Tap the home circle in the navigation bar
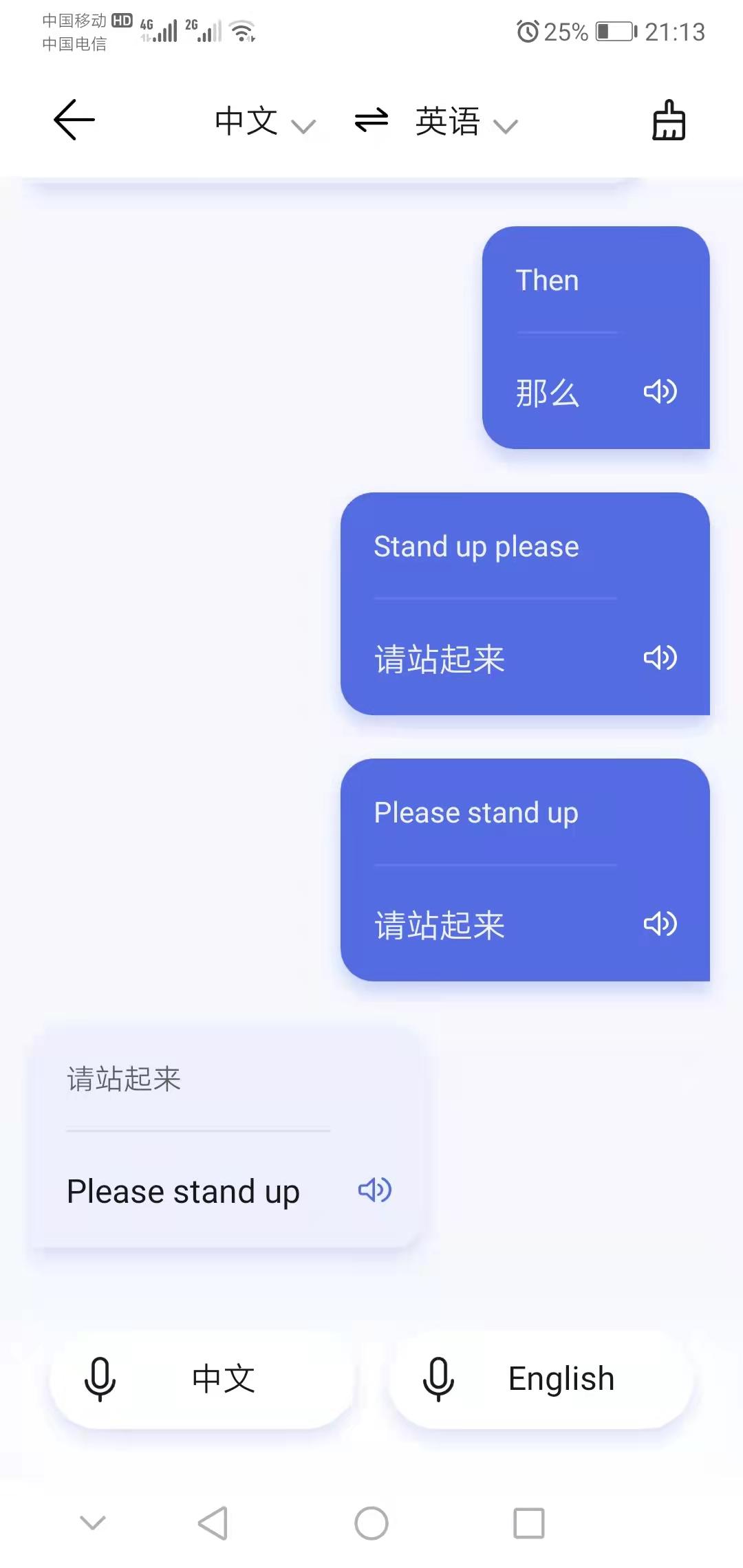Image resolution: width=743 pixels, height=1568 pixels. click(371, 1521)
